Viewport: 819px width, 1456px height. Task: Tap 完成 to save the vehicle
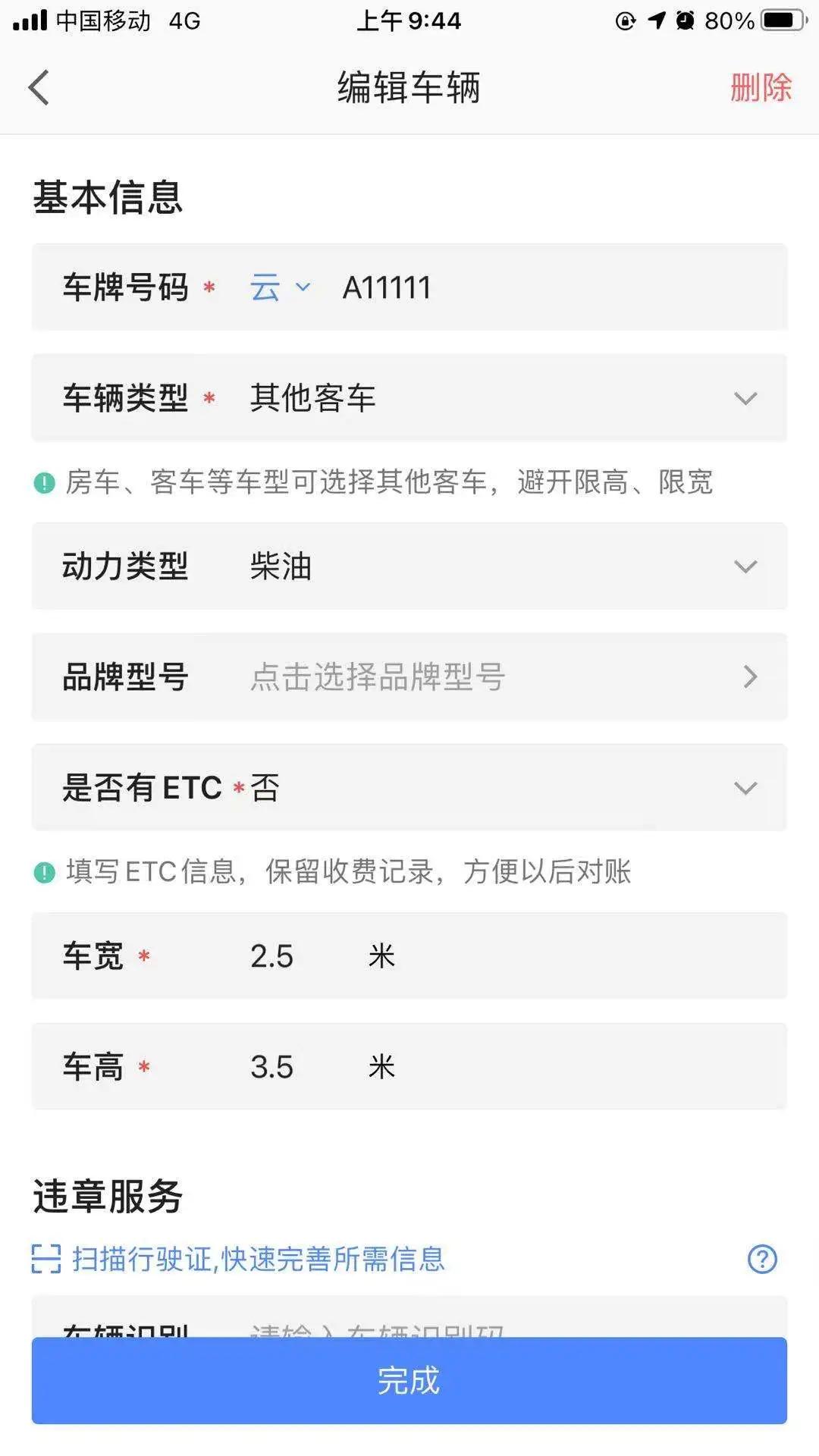click(x=409, y=1380)
